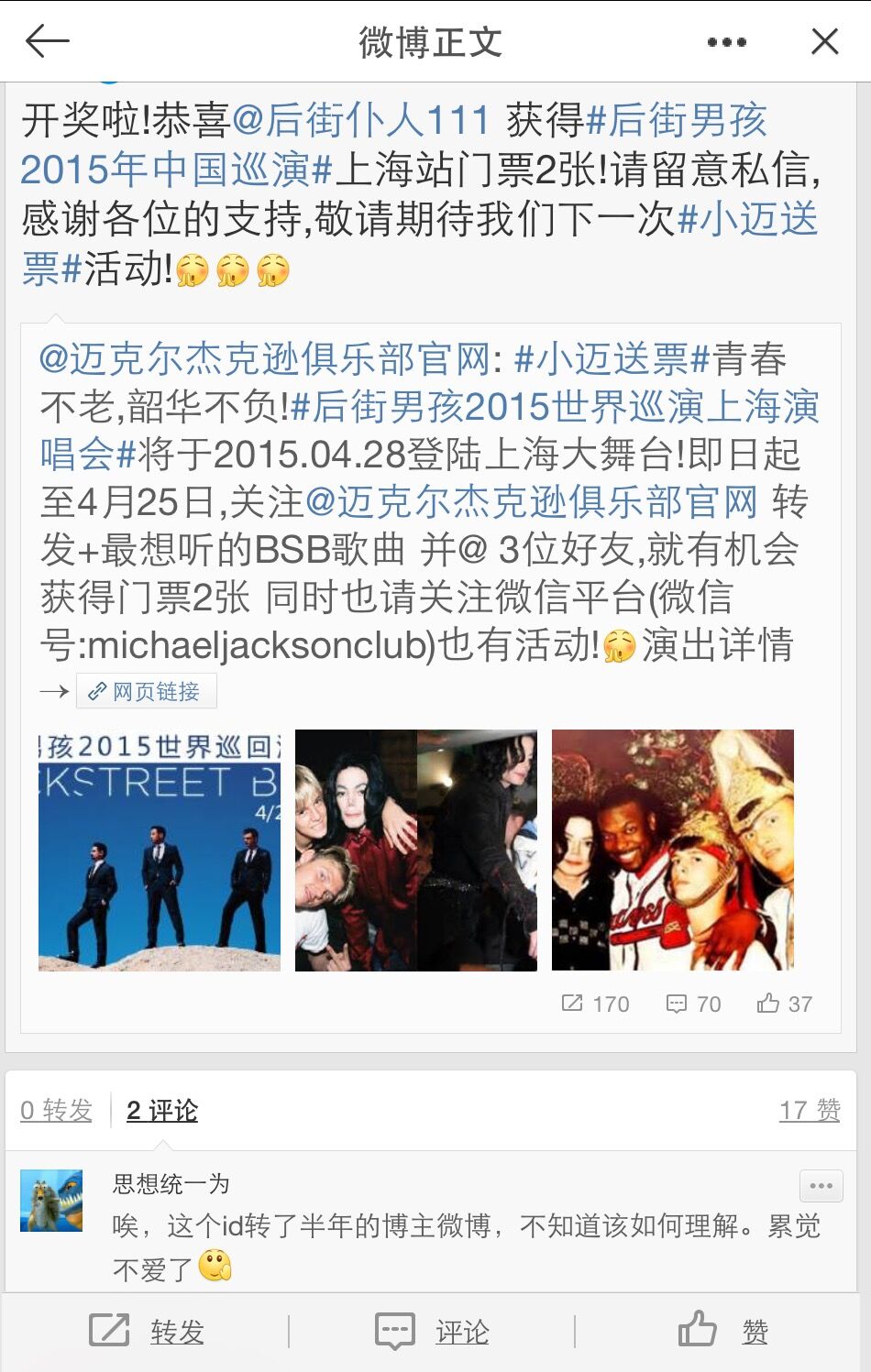Write a comment via the bottom 评论 button

click(x=433, y=1331)
